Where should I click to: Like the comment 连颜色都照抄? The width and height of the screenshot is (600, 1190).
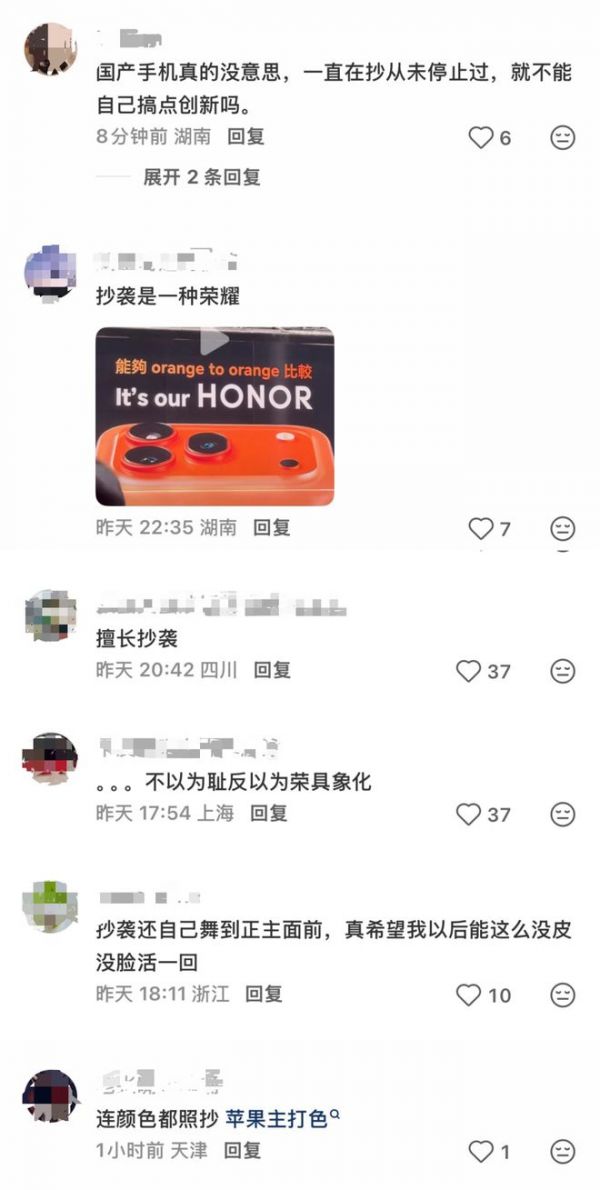481,1152
